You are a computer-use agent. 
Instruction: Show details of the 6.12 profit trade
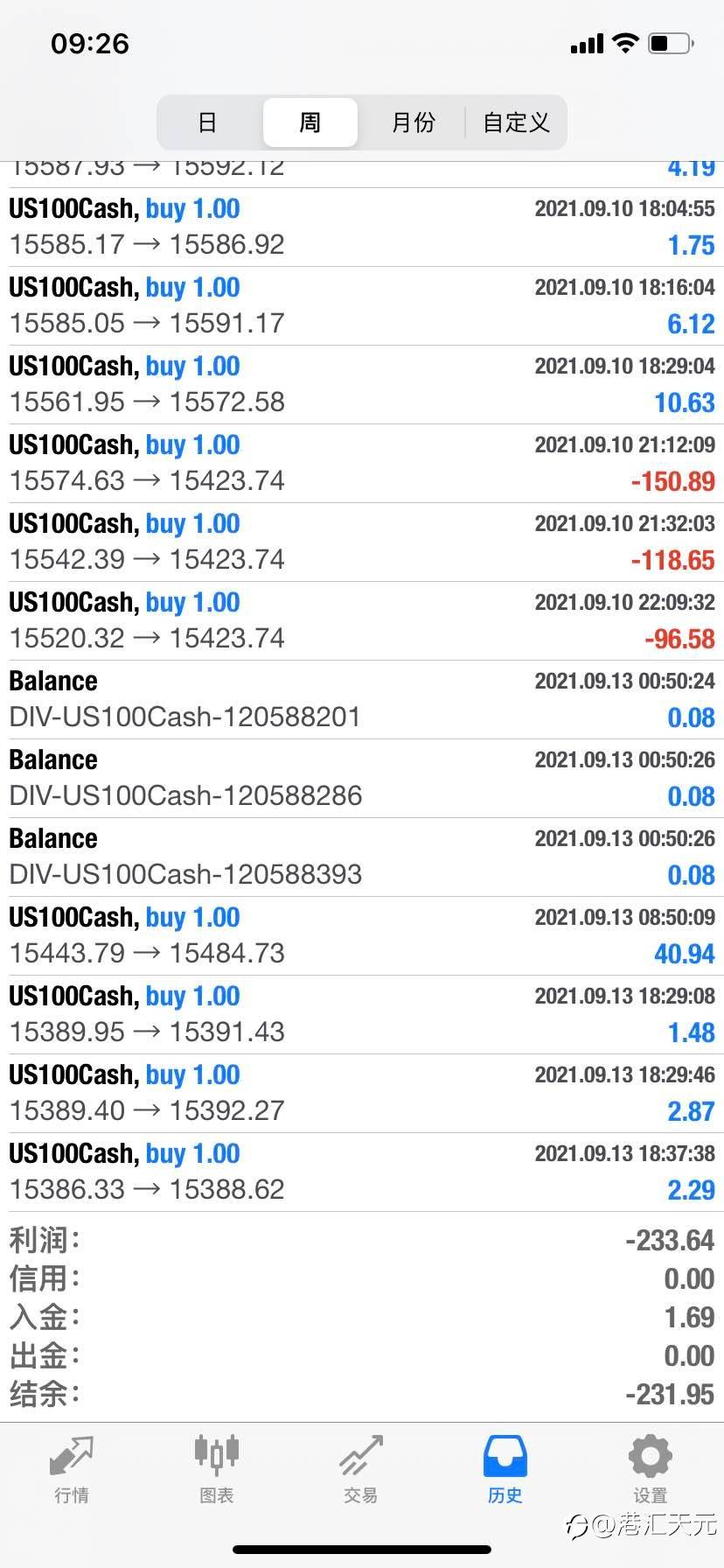pyautogui.click(x=362, y=305)
